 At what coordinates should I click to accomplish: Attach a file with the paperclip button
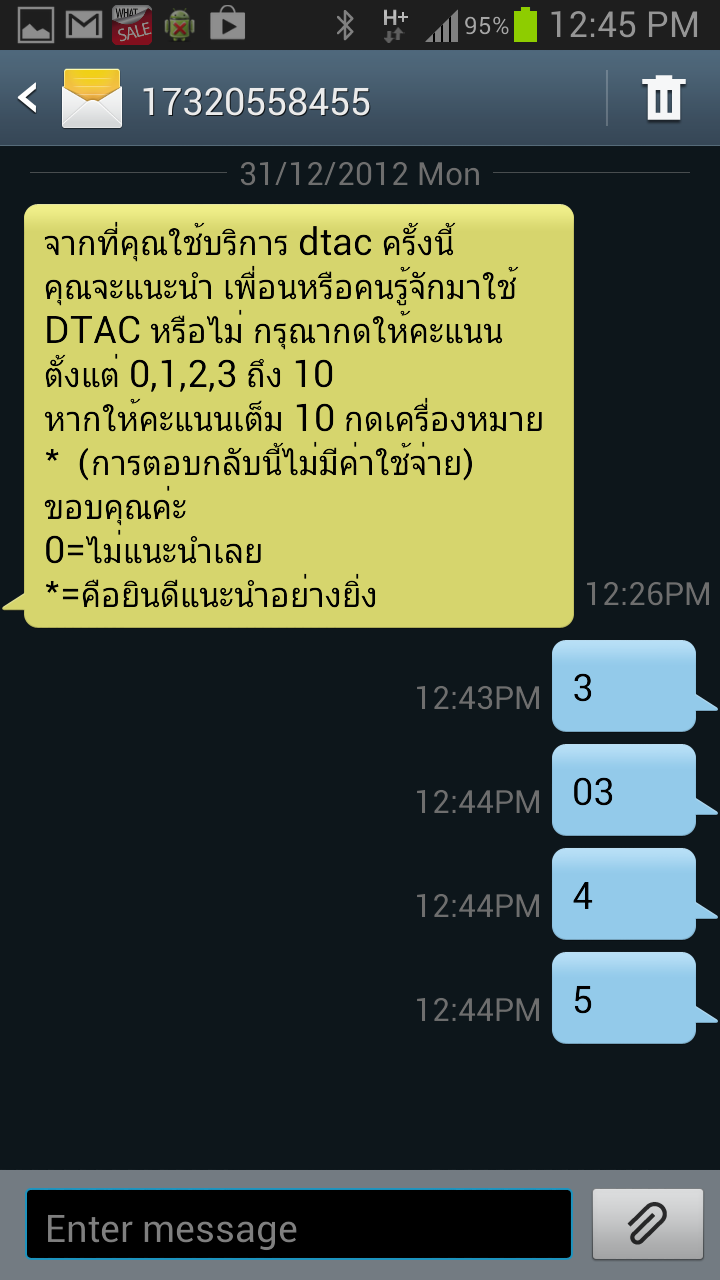coord(647,1224)
